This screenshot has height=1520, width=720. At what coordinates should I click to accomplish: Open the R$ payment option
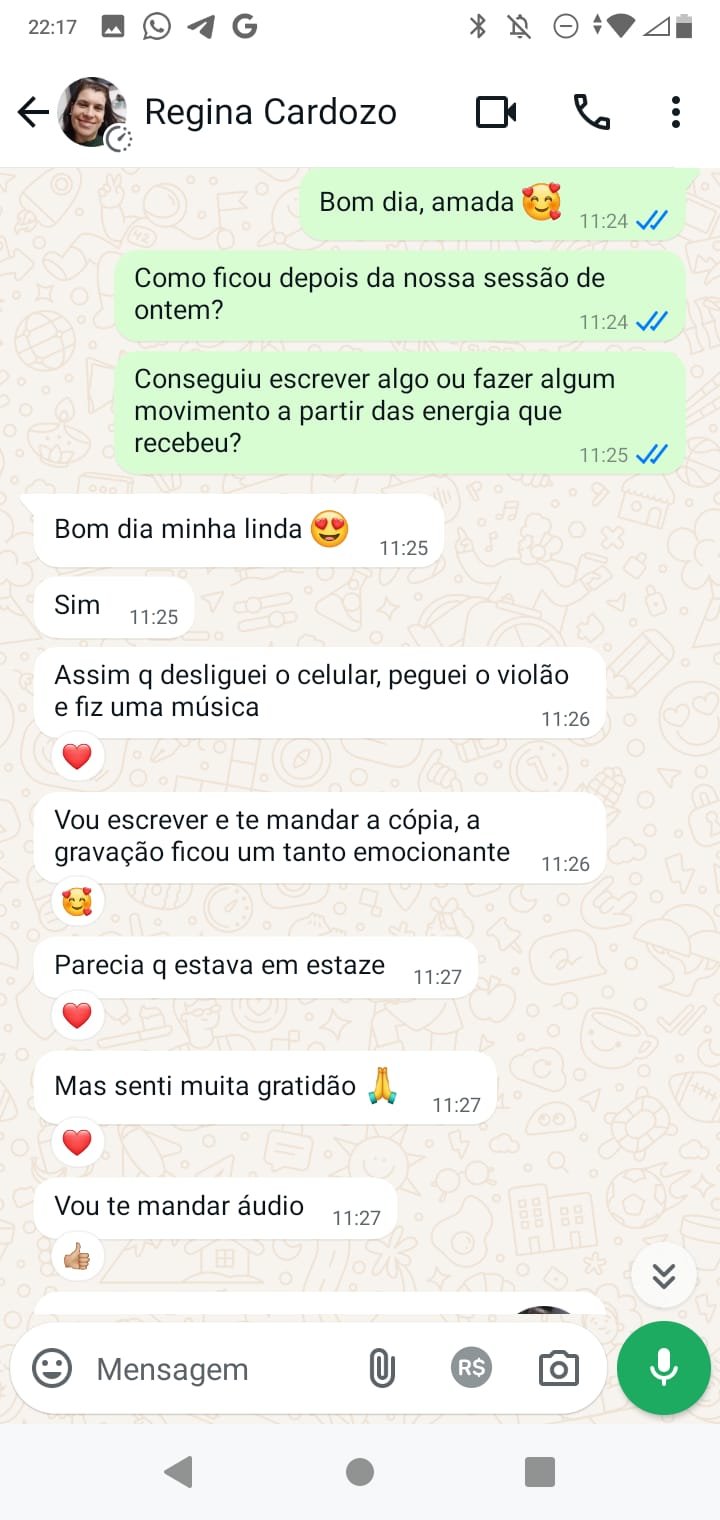pos(471,1368)
